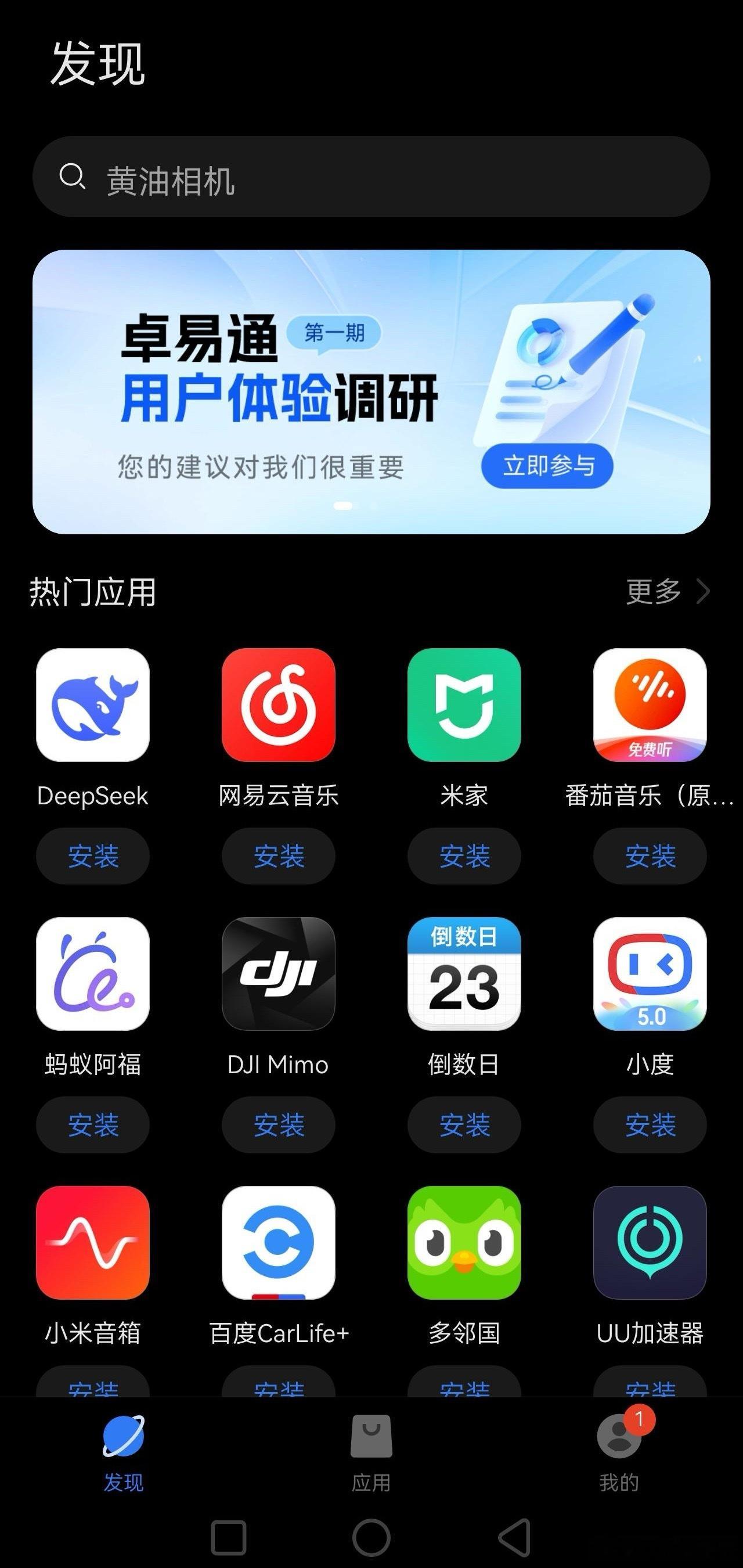Tap 立即参与 on the survey banner
The height and width of the screenshot is (1568, 743).
(547, 466)
